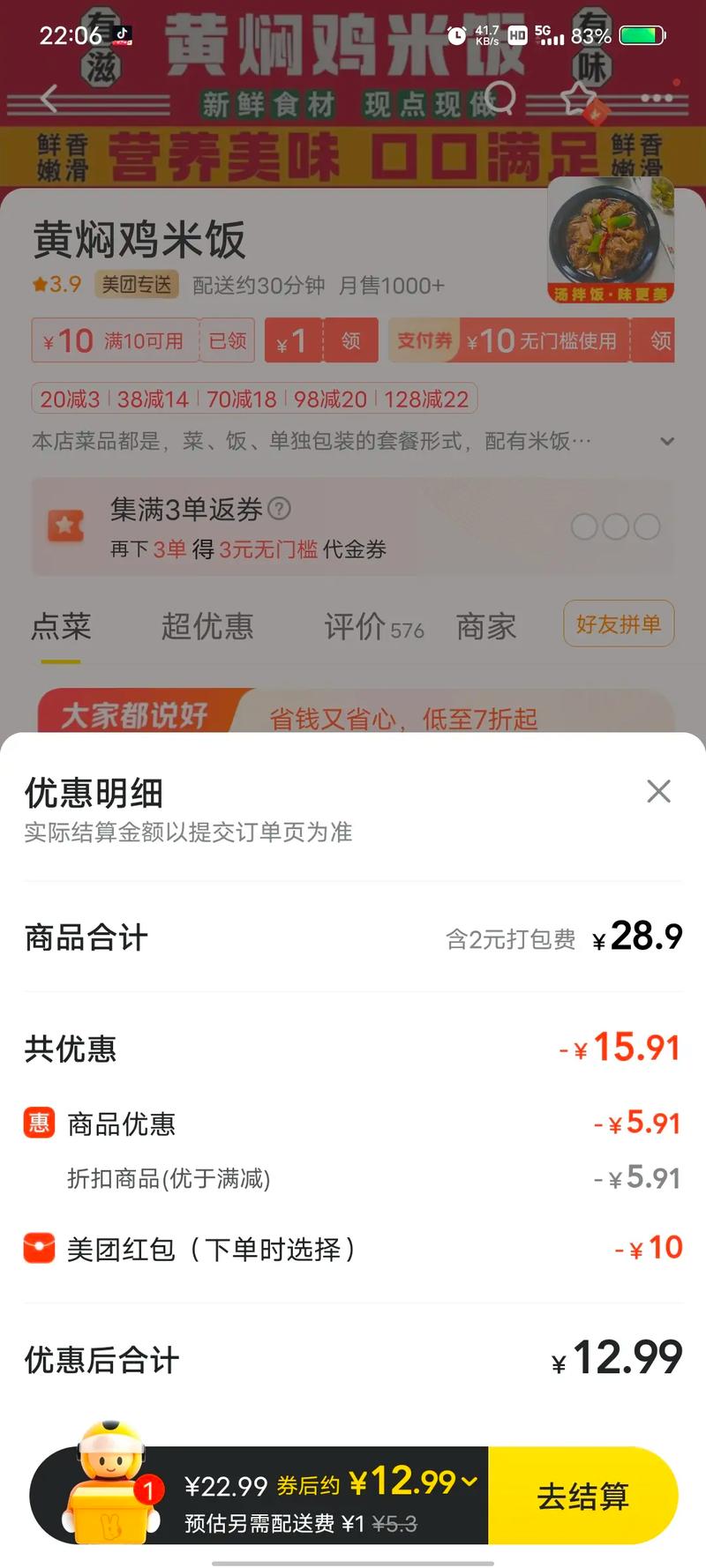706x1568 pixels.
Task: Search within this store
Action: pyautogui.click(x=499, y=98)
